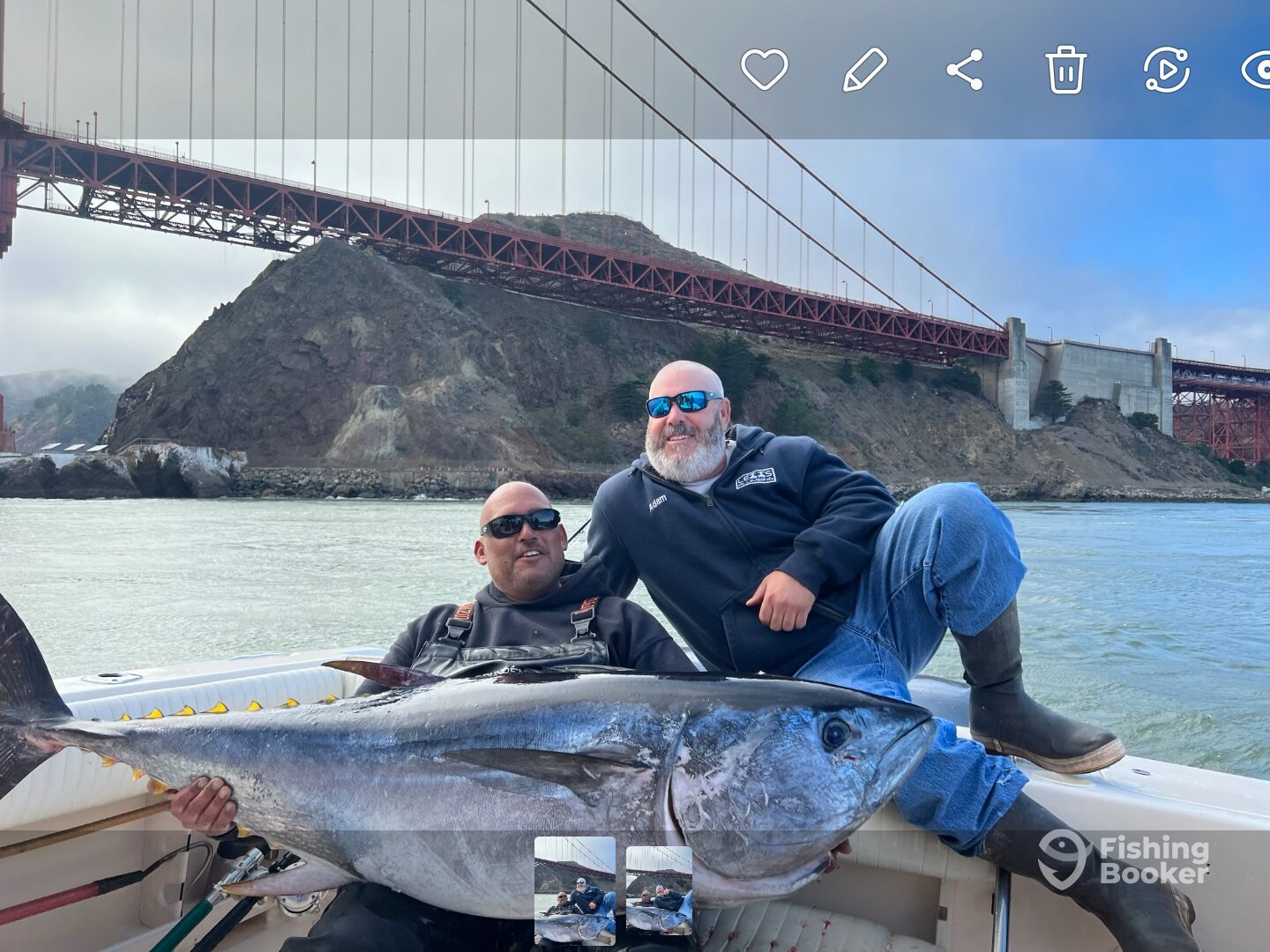The height and width of the screenshot is (952, 1270).
Task: Select the second thumbnail in filmstrip
Action: [659, 890]
